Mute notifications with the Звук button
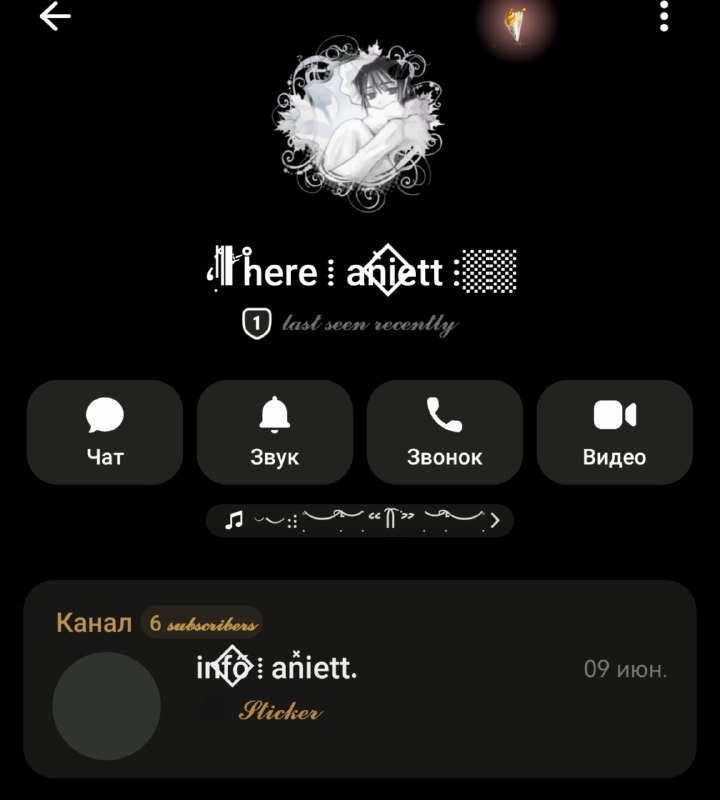This screenshot has height=800, width=720. (x=275, y=432)
